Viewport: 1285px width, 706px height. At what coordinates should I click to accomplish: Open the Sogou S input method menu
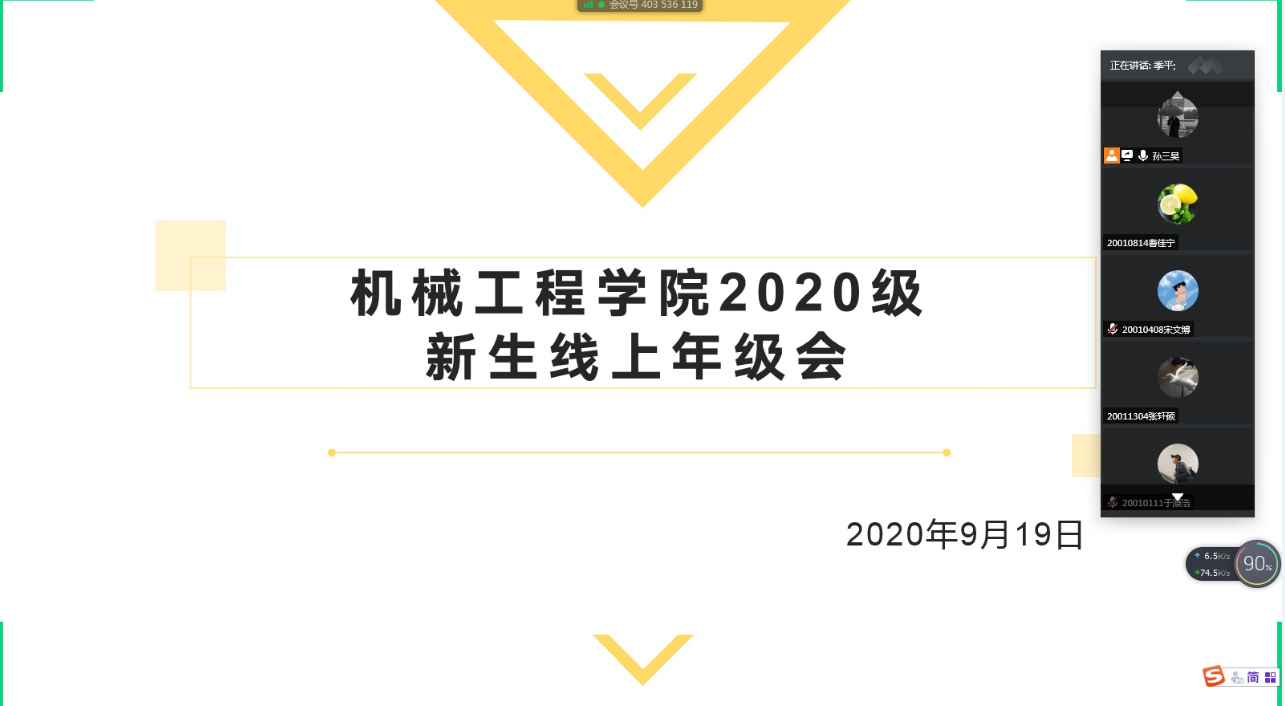pos(1214,677)
